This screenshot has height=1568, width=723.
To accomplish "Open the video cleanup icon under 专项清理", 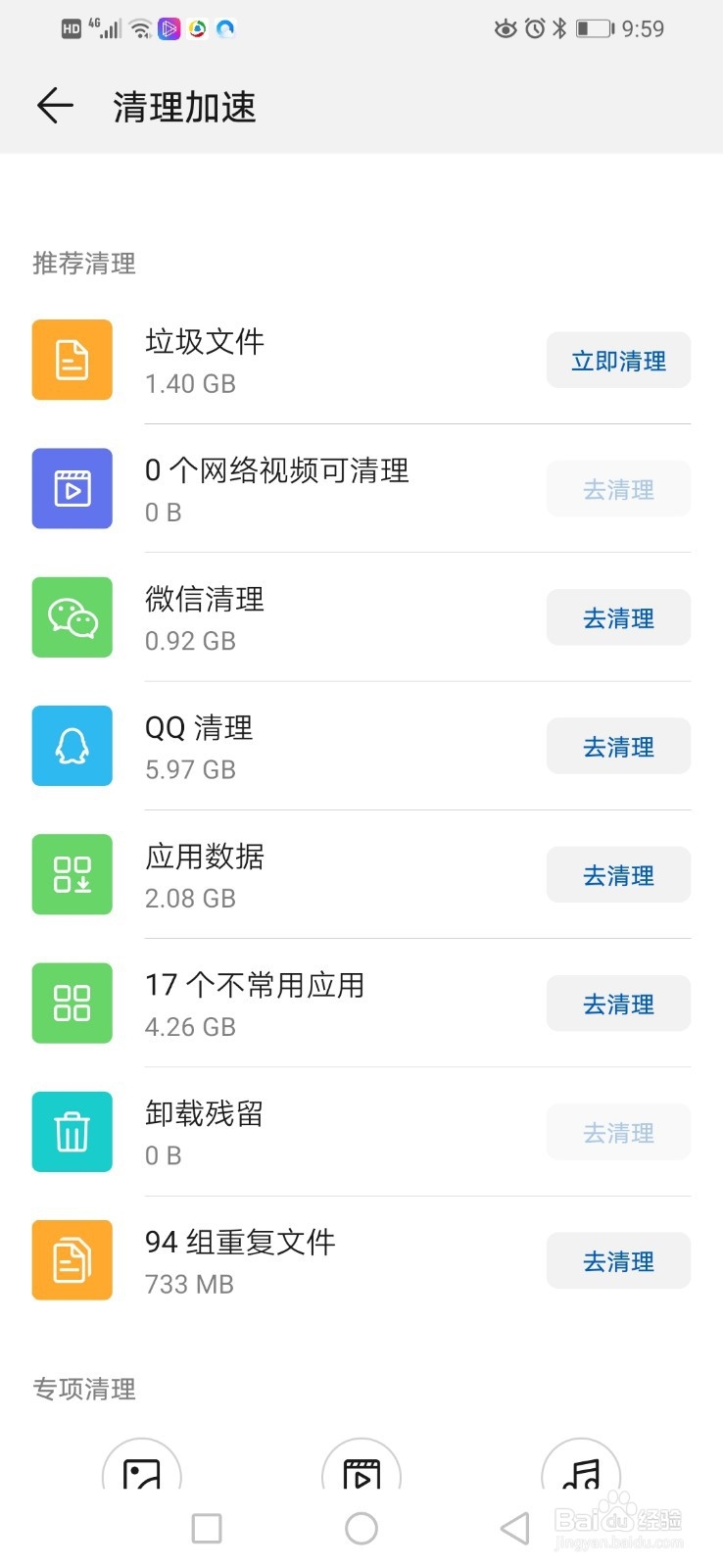I will tap(361, 1470).
